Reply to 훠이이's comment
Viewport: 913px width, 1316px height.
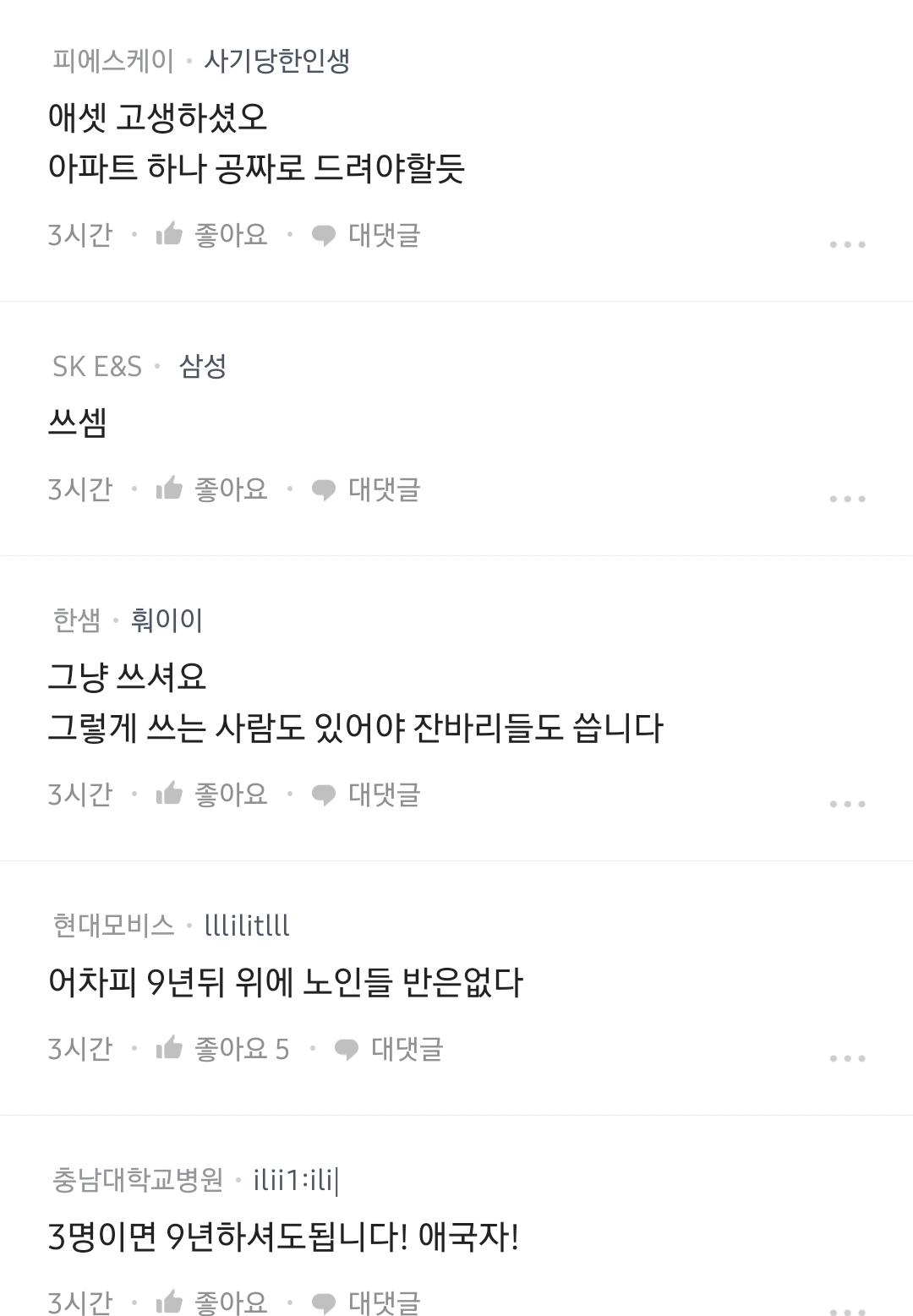(366, 795)
